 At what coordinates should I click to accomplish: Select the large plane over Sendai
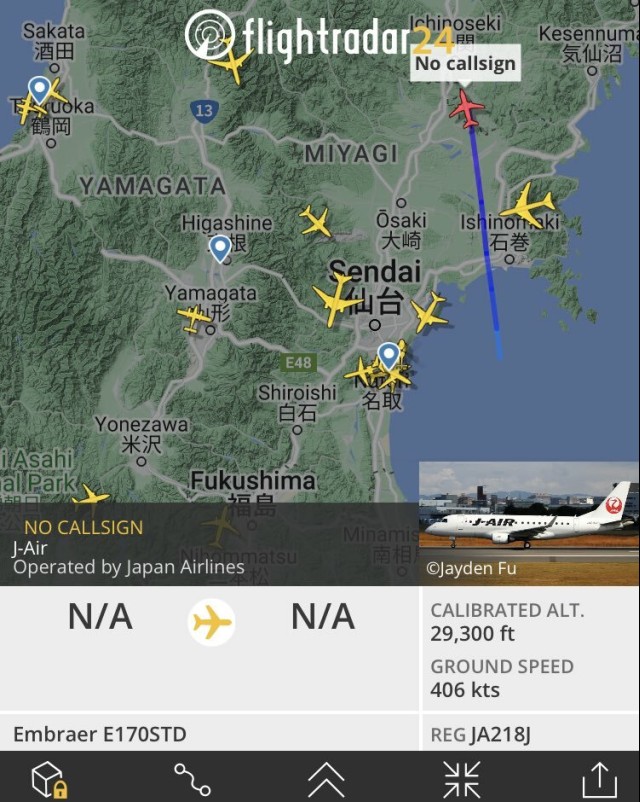pyautogui.click(x=336, y=300)
